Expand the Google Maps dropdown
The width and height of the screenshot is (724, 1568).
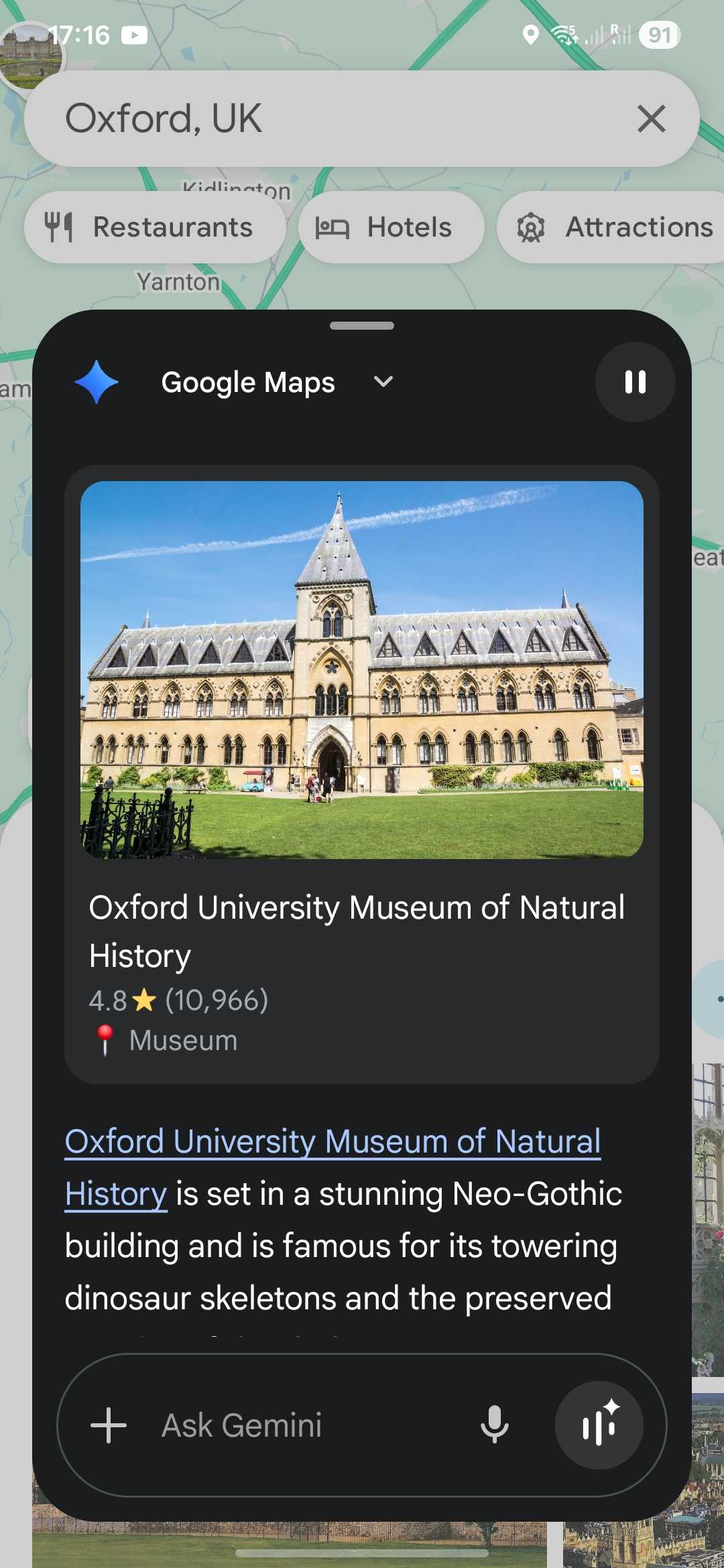383,382
